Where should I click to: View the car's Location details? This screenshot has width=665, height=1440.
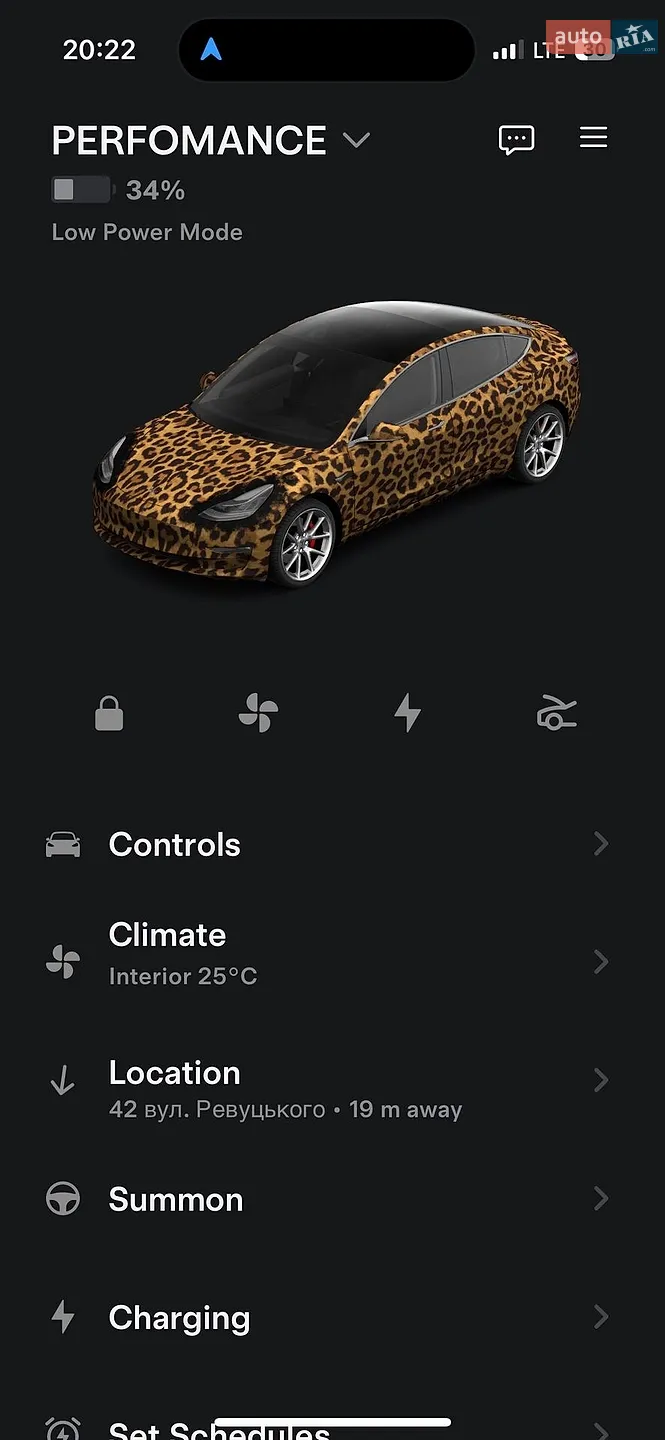332,1087
